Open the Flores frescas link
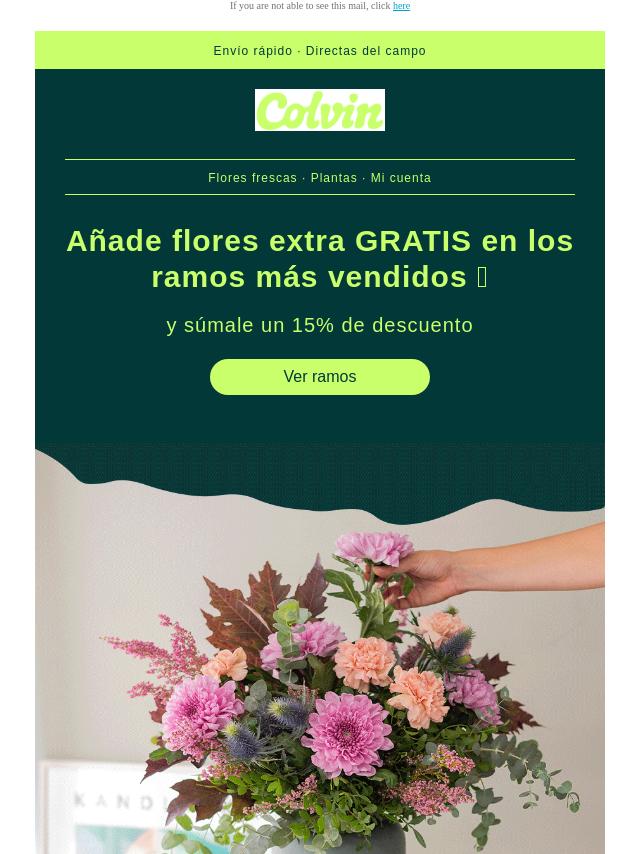The image size is (640, 854). click(252, 178)
